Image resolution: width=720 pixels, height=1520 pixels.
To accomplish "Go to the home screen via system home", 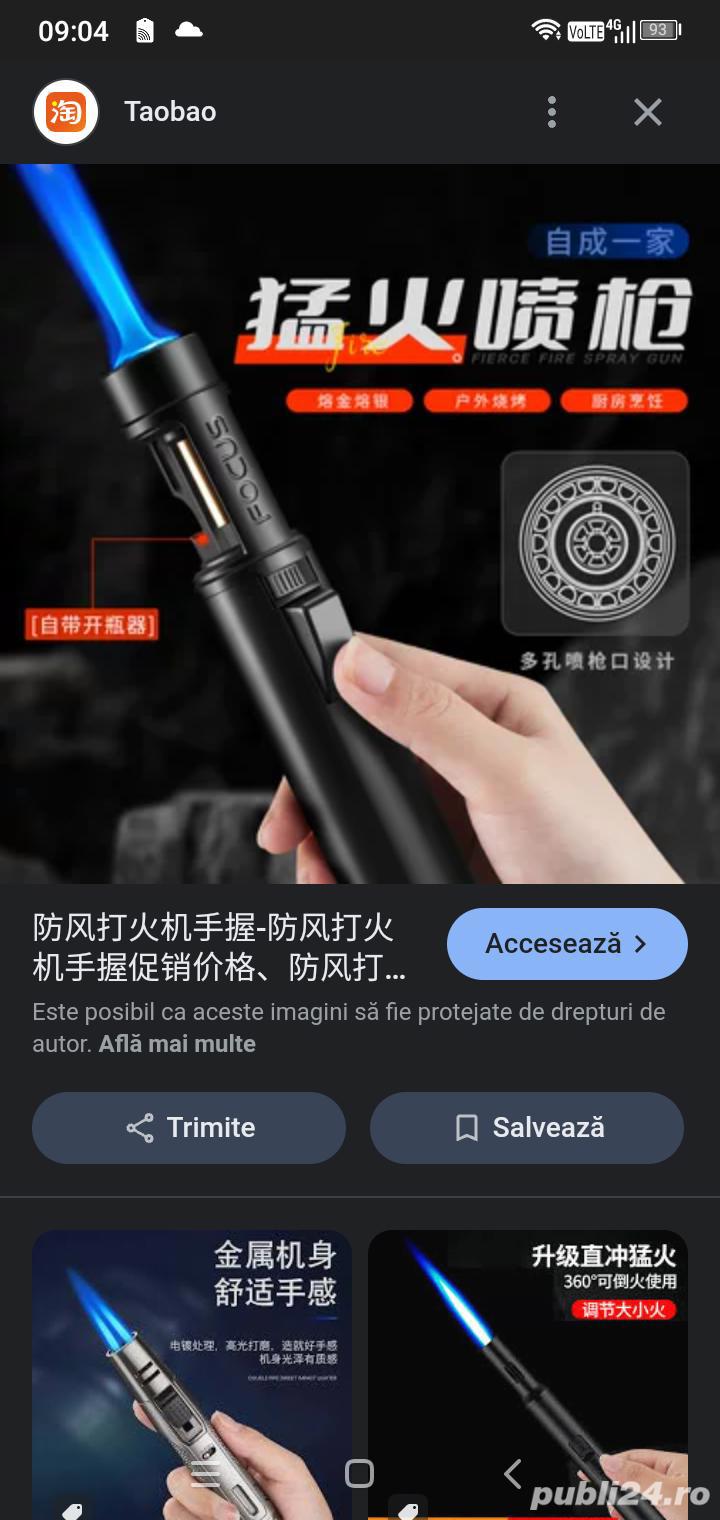I will [x=359, y=1473].
